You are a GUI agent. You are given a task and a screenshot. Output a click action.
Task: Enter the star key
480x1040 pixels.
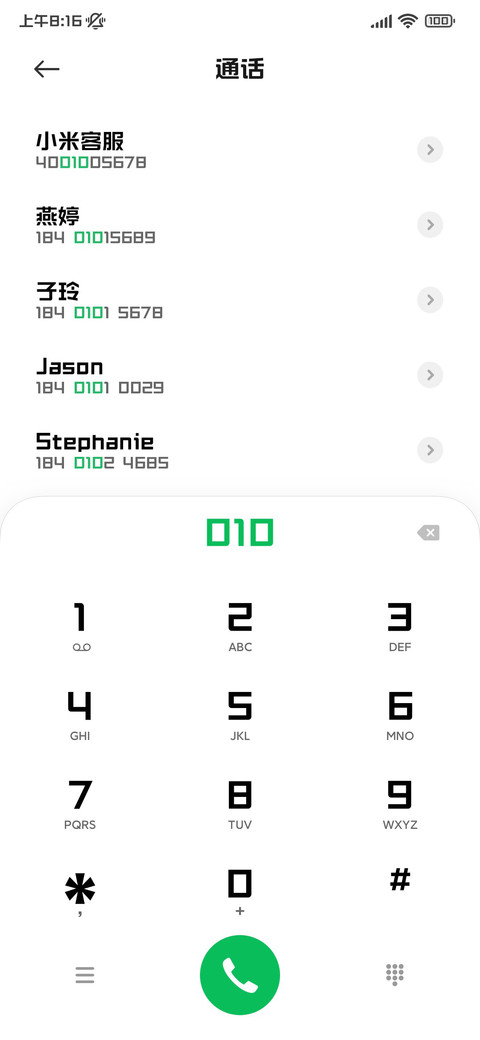tap(80, 892)
